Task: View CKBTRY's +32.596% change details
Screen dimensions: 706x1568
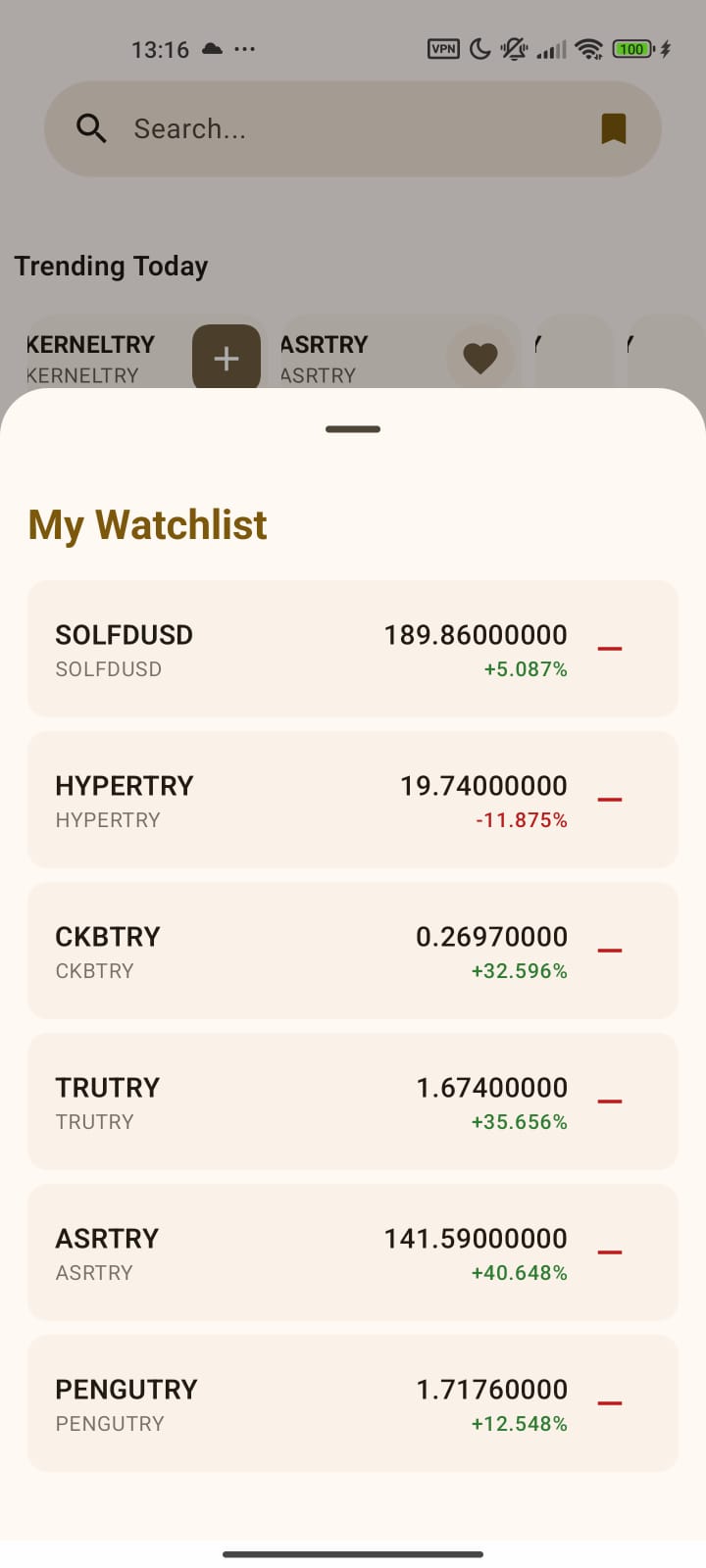Action: pos(519,970)
